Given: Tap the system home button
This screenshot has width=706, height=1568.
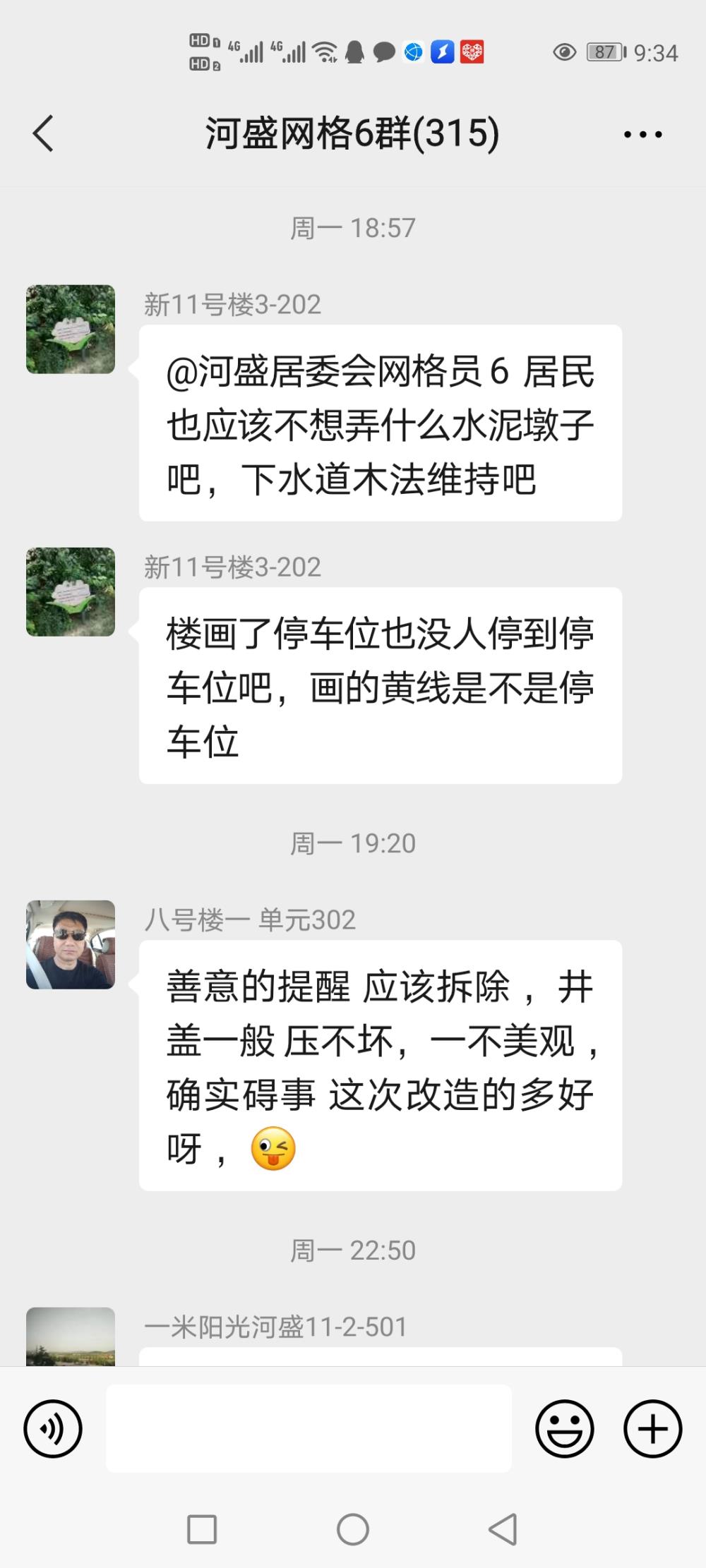Looking at the screenshot, I should (353, 1530).
